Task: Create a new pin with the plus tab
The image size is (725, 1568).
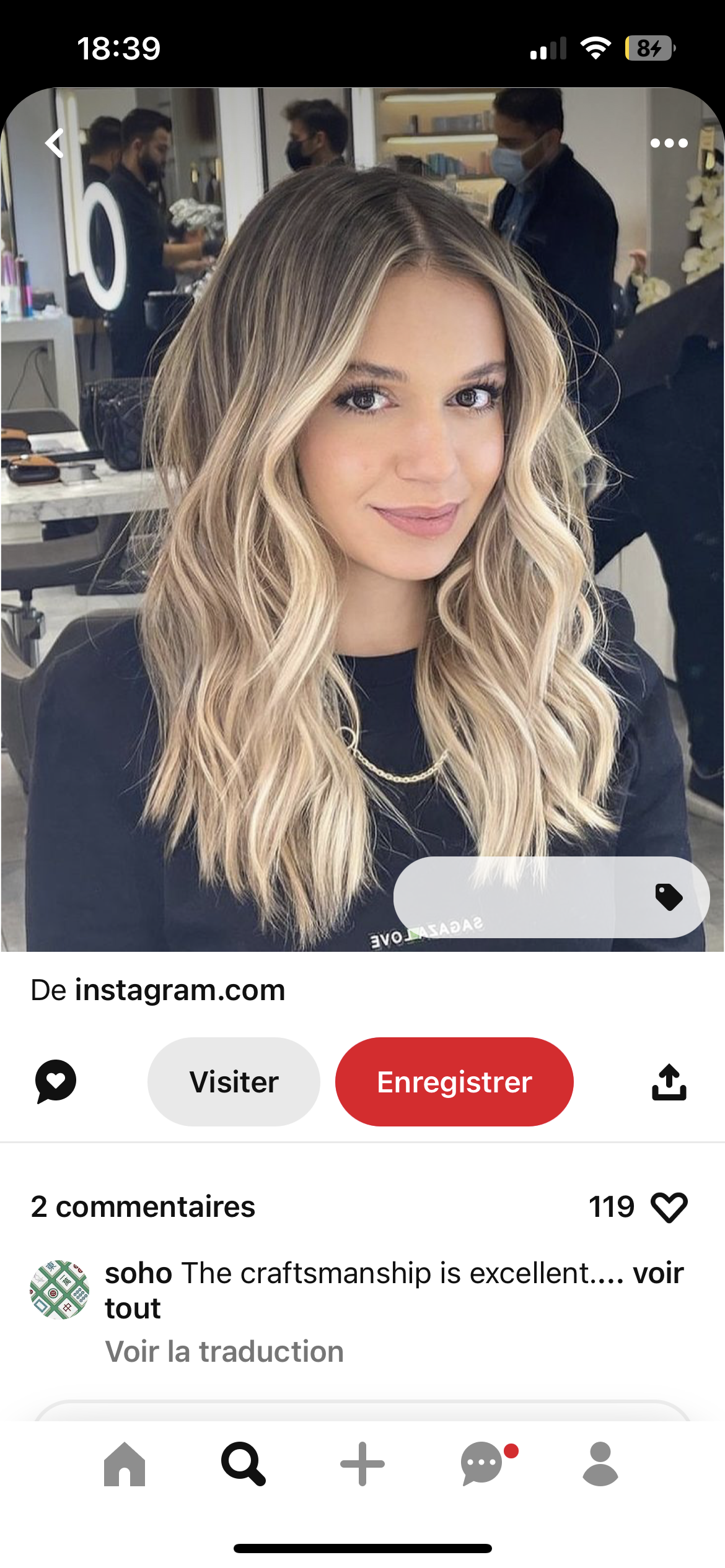Action: point(362,1464)
